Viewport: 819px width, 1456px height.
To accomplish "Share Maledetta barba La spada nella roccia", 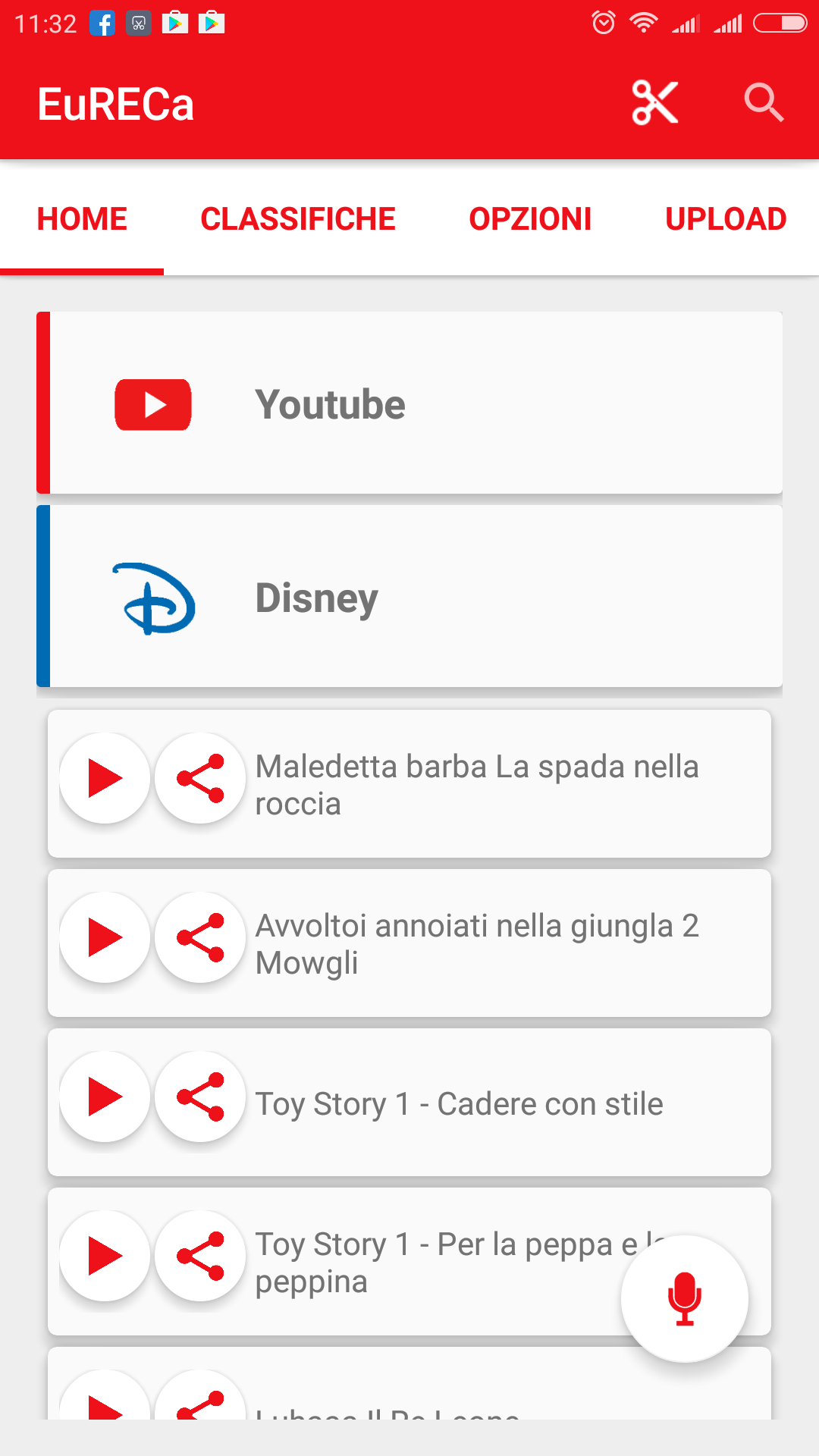I will (200, 778).
